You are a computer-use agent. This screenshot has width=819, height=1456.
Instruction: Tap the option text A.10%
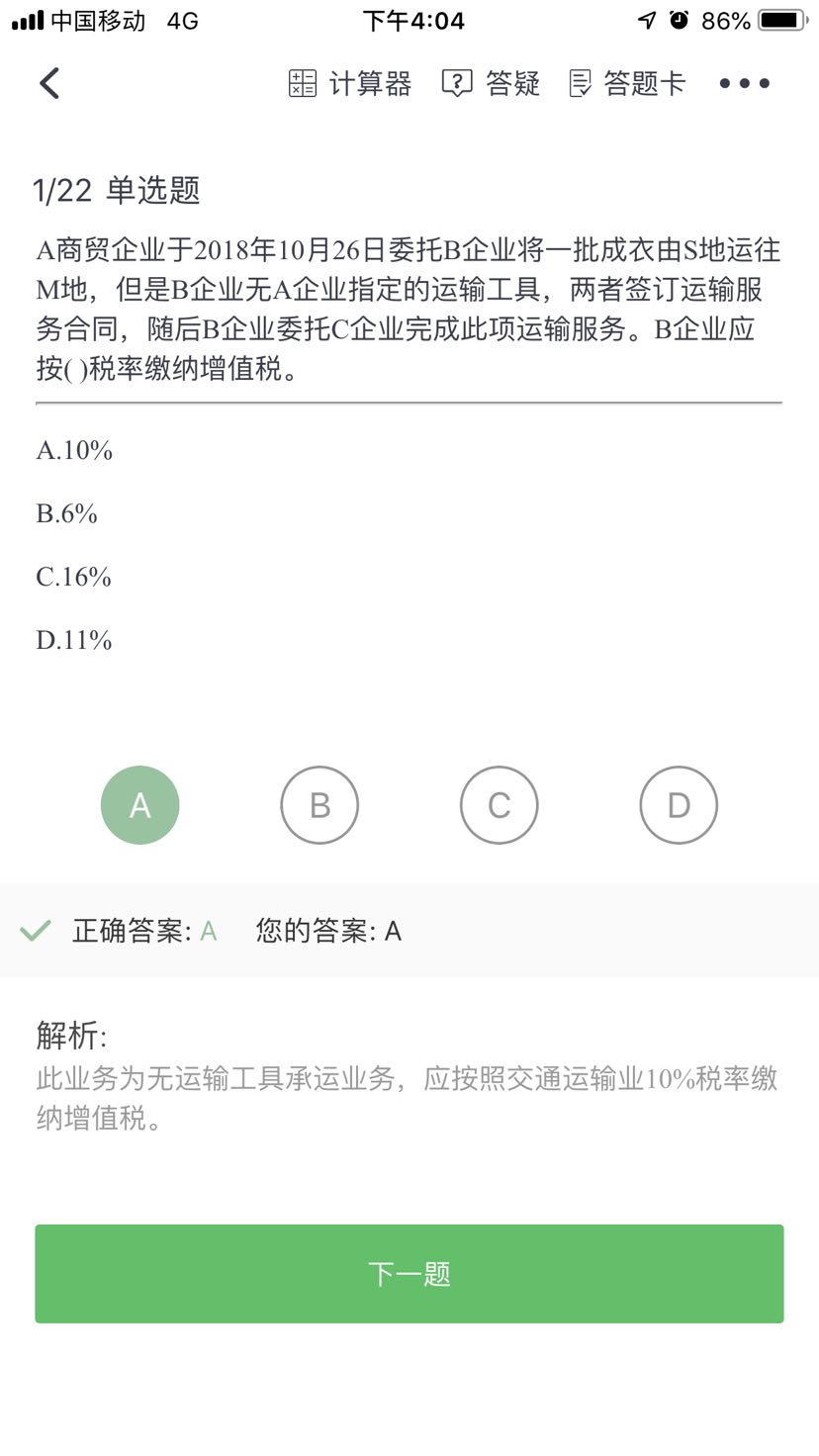(x=72, y=451)
